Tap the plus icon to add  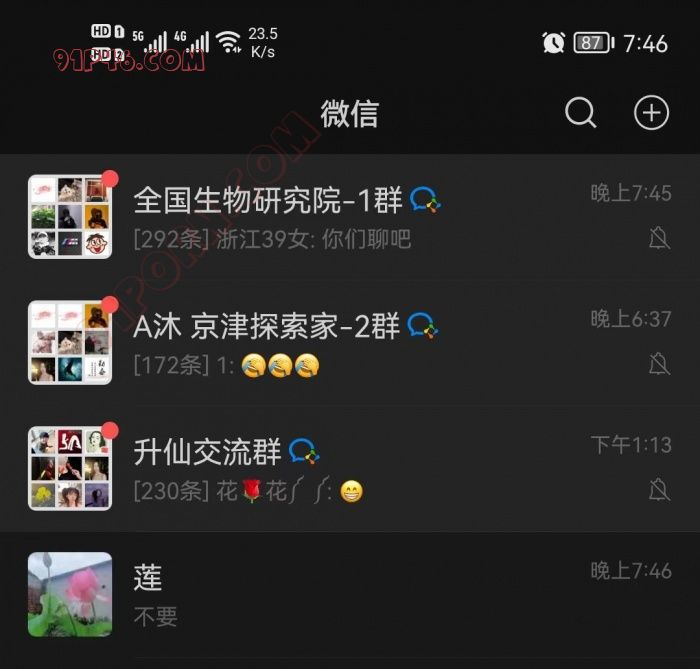click(x=651, y=113)
